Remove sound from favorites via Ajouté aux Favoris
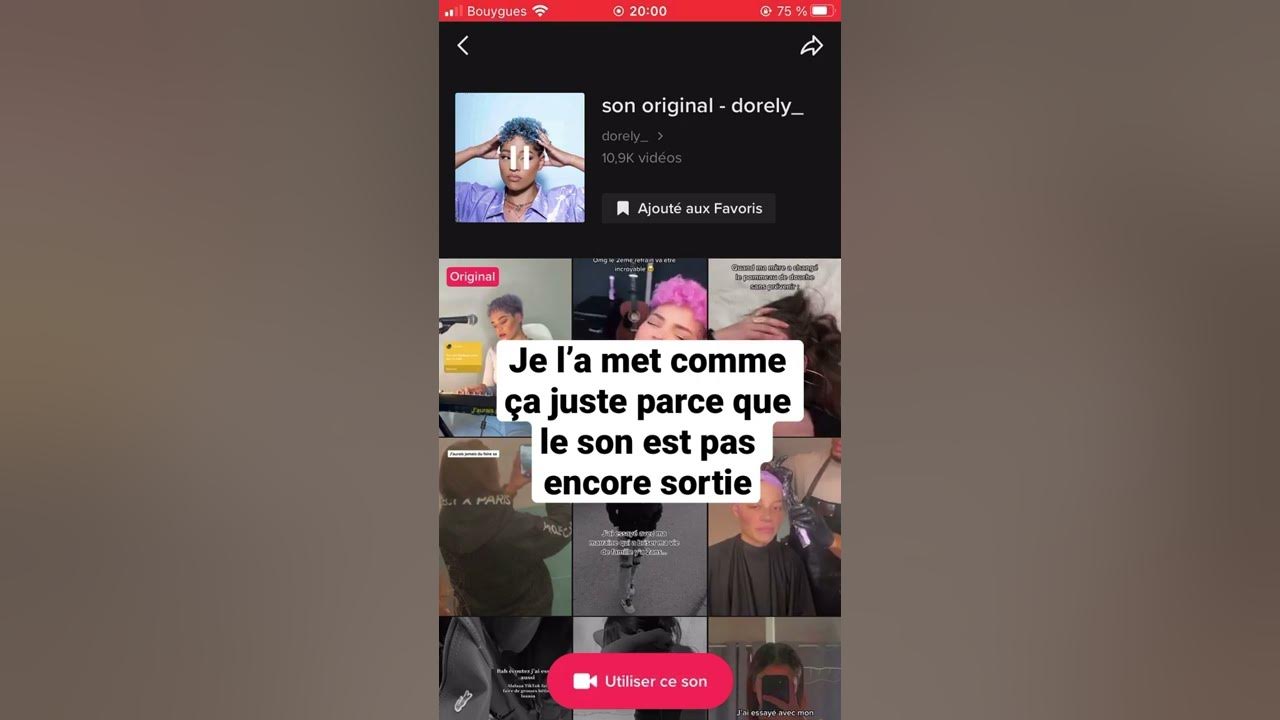 [x=689, y=208]
